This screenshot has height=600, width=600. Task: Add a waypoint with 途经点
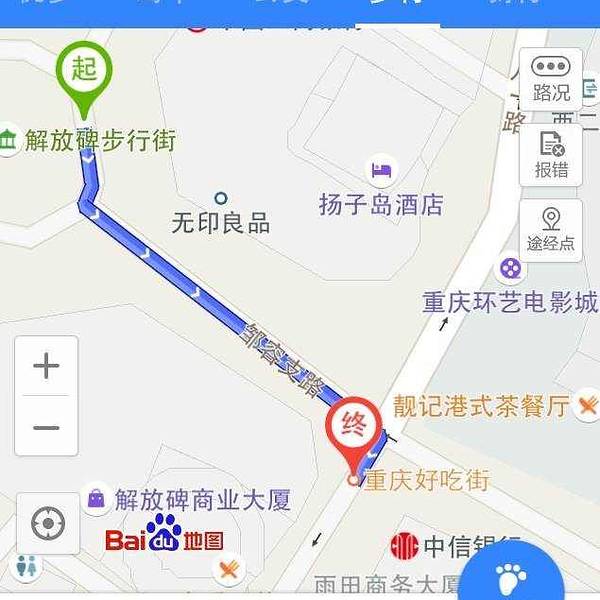coord(550,230)
